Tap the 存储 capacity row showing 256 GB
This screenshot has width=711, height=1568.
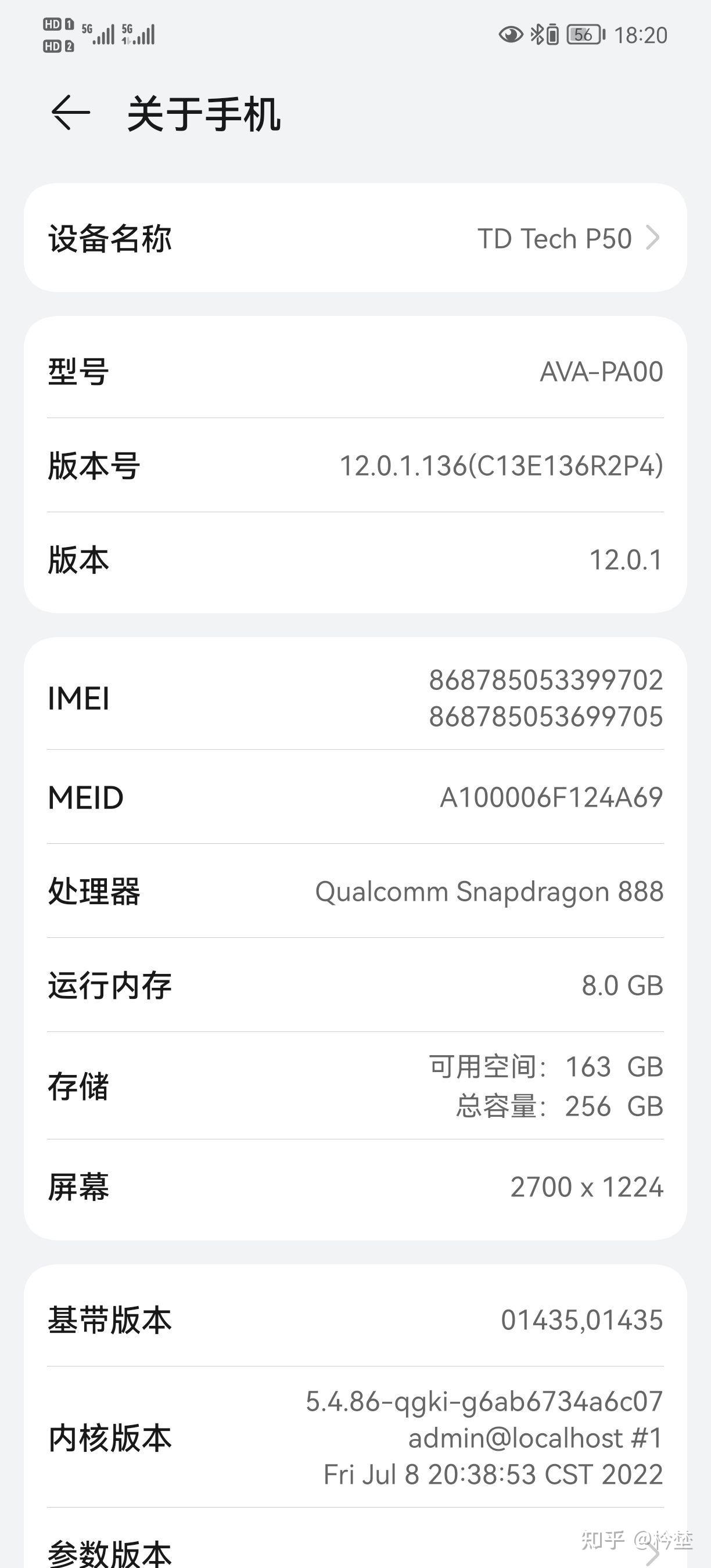(x=355, y=1087)
